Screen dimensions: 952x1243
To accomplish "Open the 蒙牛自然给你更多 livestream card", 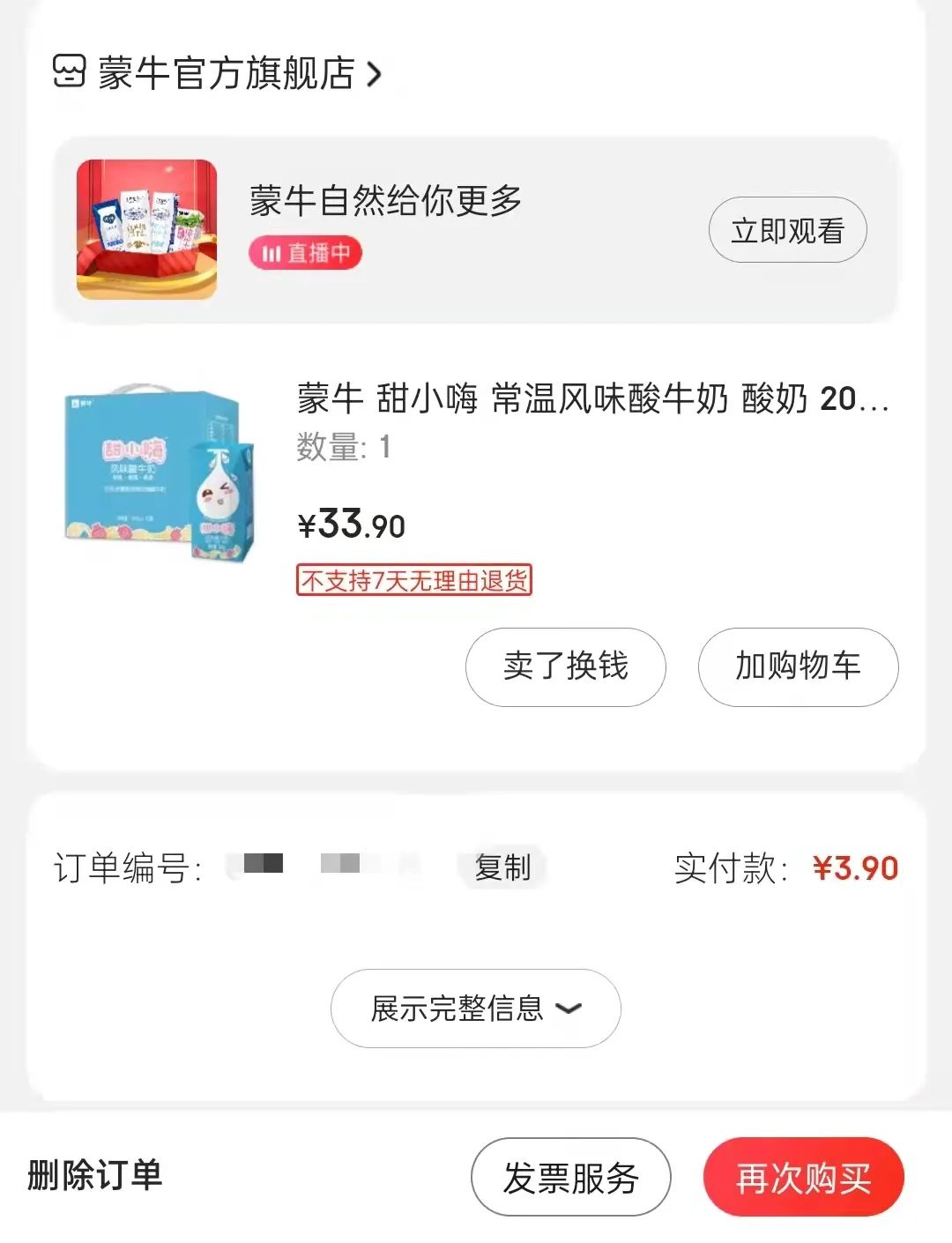I will [x=385, y=201].
